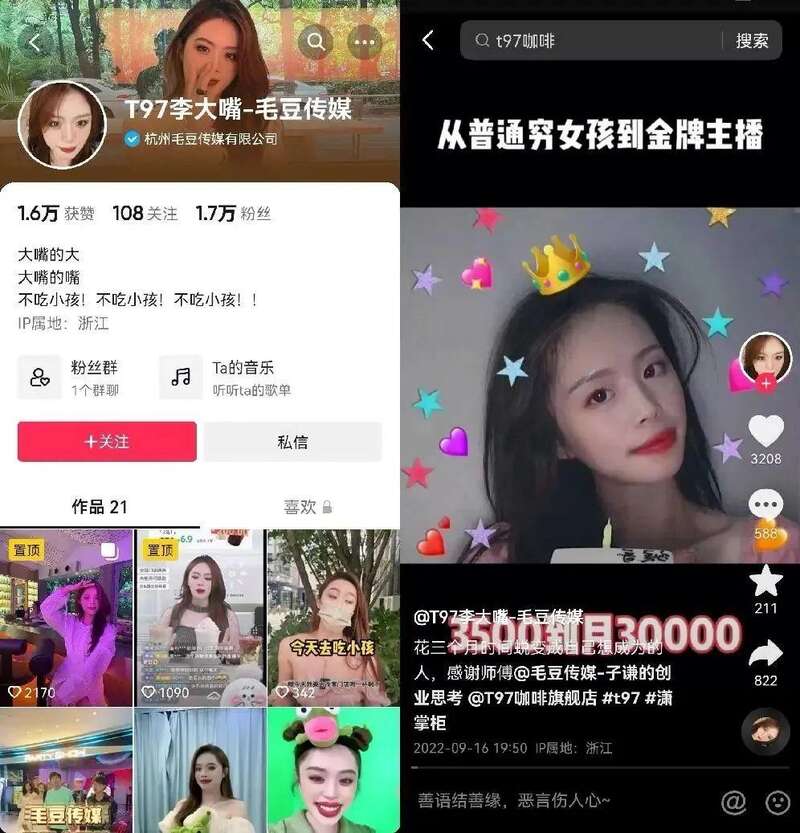Screen dimensions: 800x833
Task: Open the 588 comments
Action: point(766,505)
